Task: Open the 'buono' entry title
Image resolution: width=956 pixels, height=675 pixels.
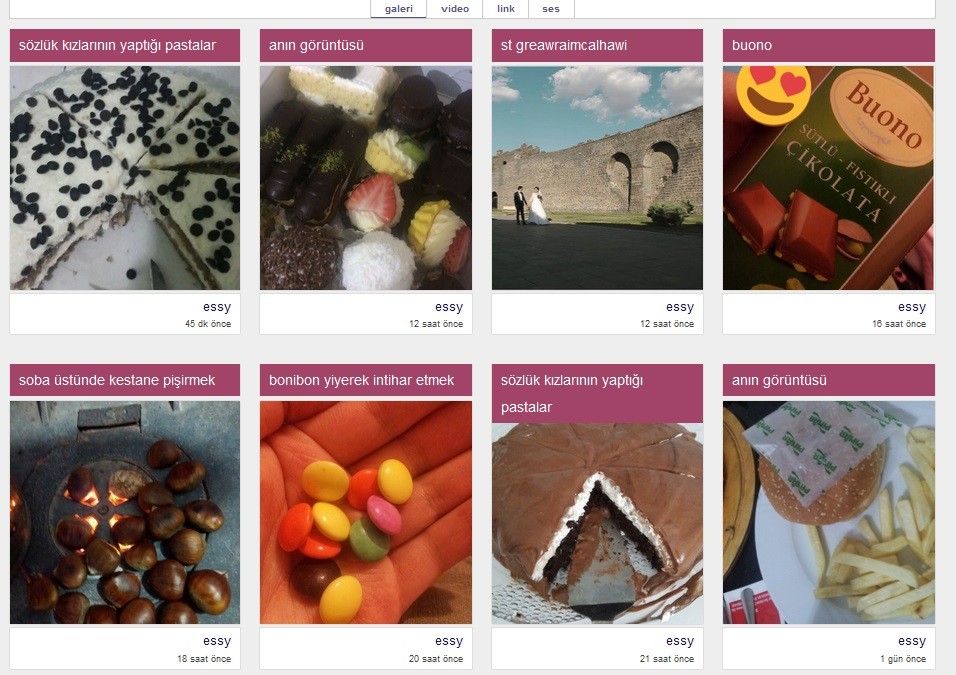Action: point(752,45)
